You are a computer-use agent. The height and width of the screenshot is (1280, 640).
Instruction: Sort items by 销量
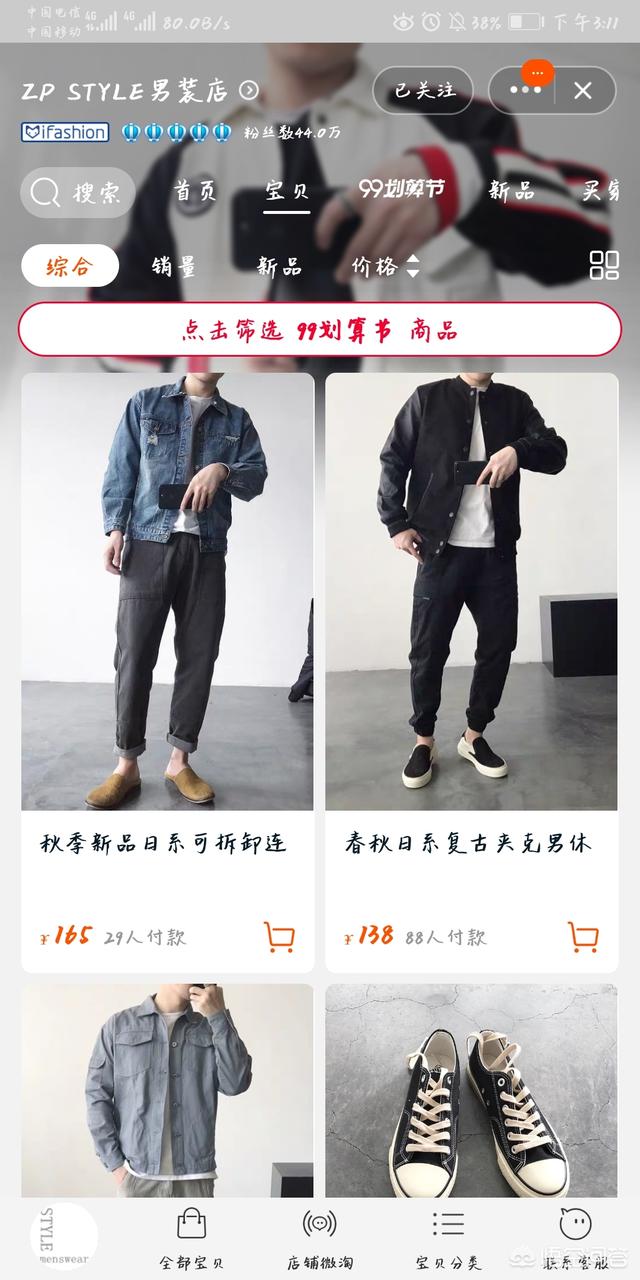[174, 266]
